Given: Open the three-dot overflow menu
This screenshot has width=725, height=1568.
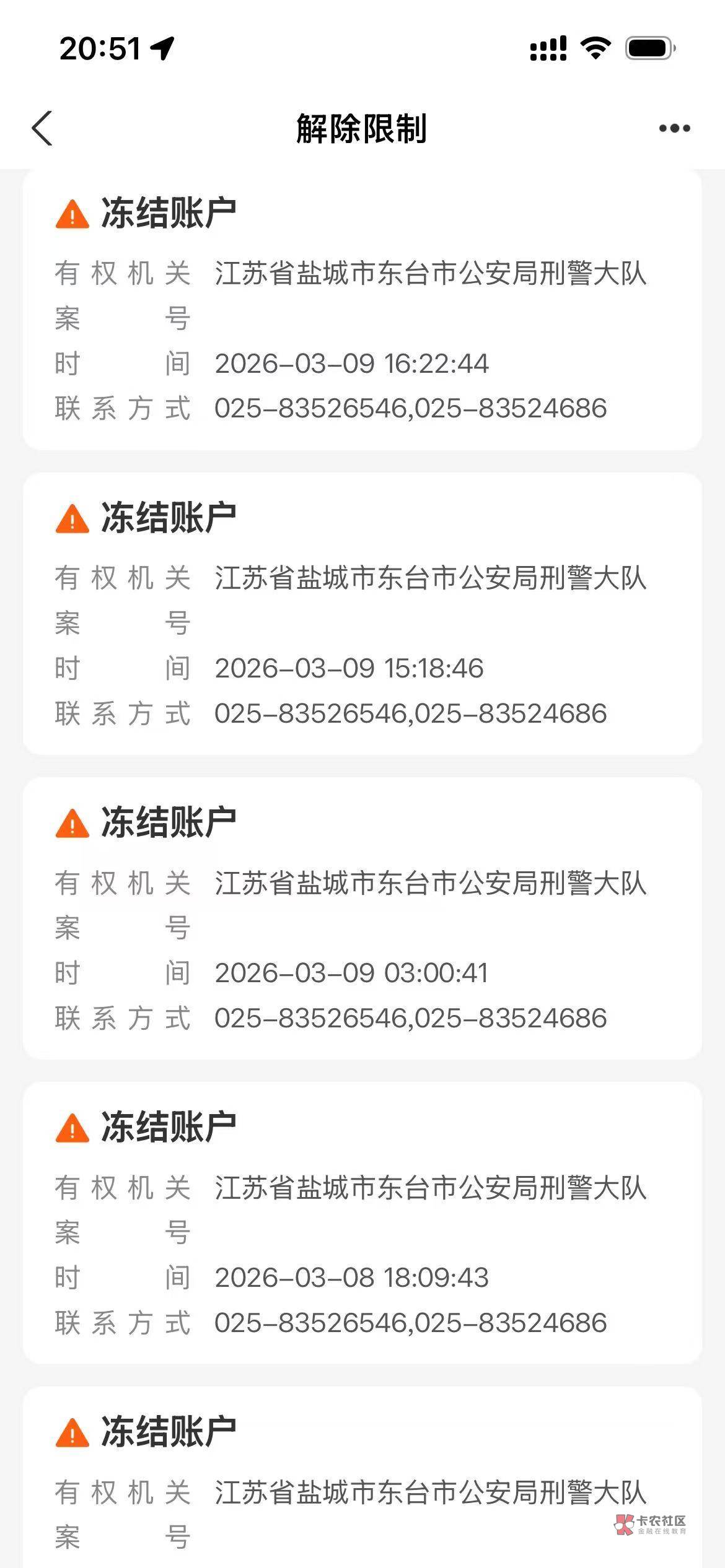Looking at the screenshot, I should [x=674, y=128].
